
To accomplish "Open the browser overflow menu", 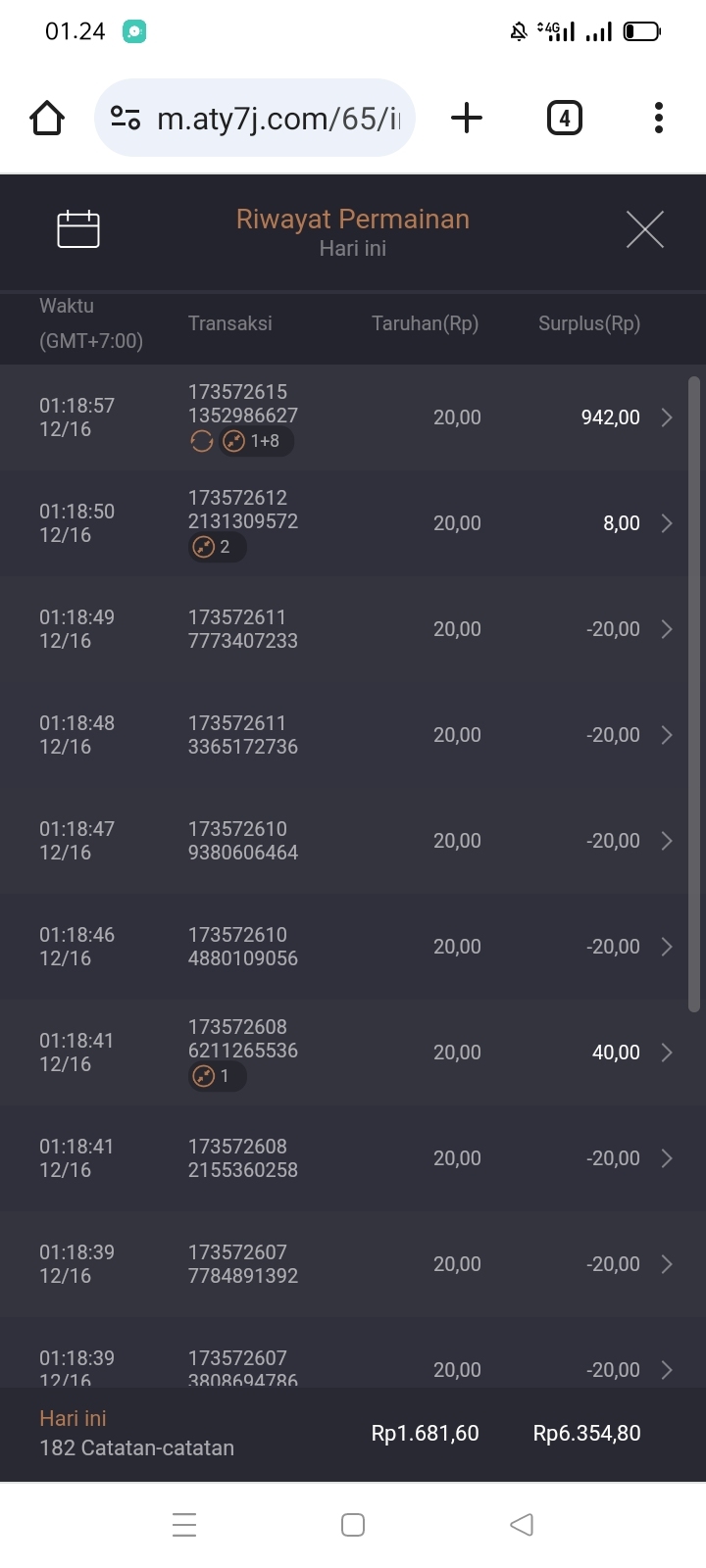I will tap(658, 119).
